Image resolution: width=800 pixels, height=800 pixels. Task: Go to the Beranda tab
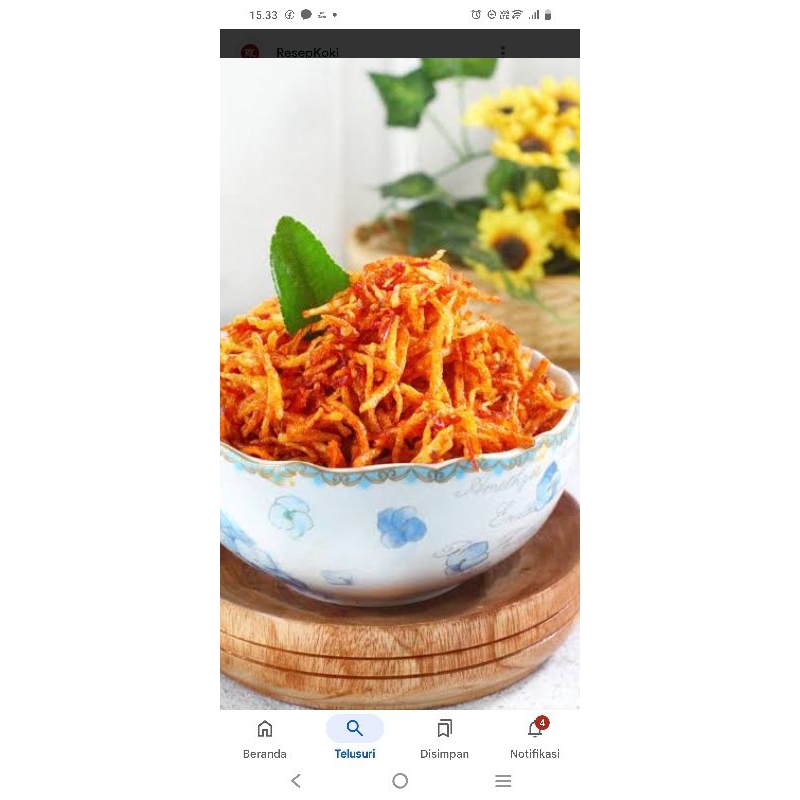[265, 738]
